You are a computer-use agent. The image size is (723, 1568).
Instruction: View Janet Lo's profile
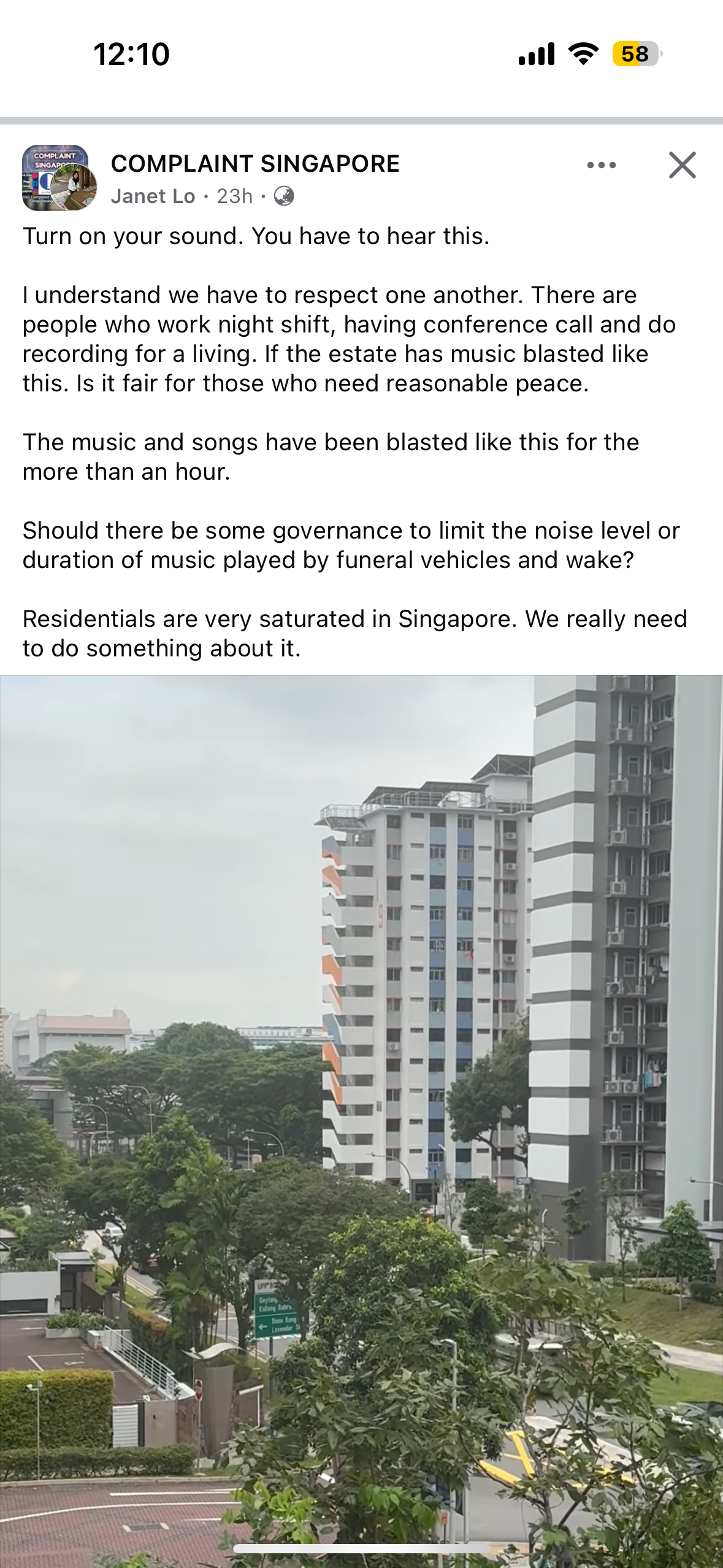pyautogui.click(x=153, y=196)
